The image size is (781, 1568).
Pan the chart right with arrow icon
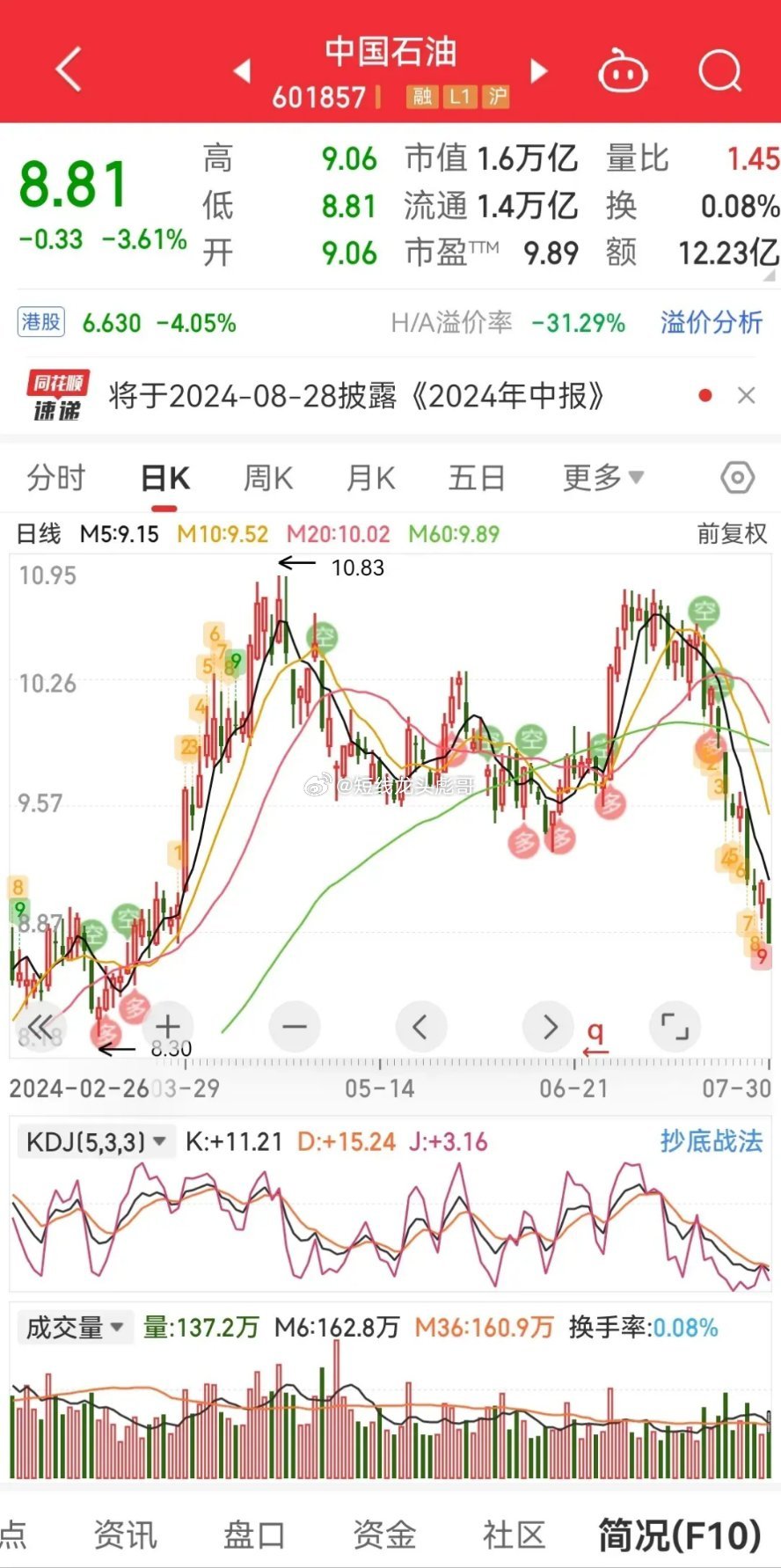click(548, 1026)
